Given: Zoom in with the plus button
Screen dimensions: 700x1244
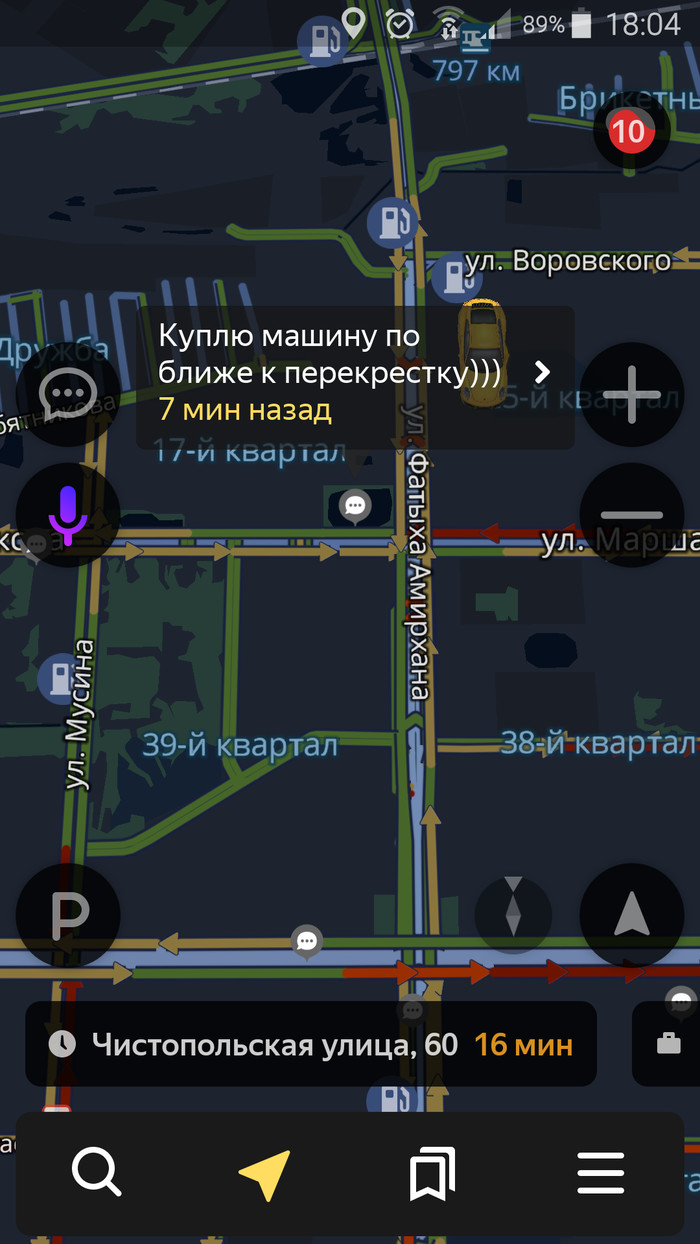Looking at the screenshot, I should point(631,395).
